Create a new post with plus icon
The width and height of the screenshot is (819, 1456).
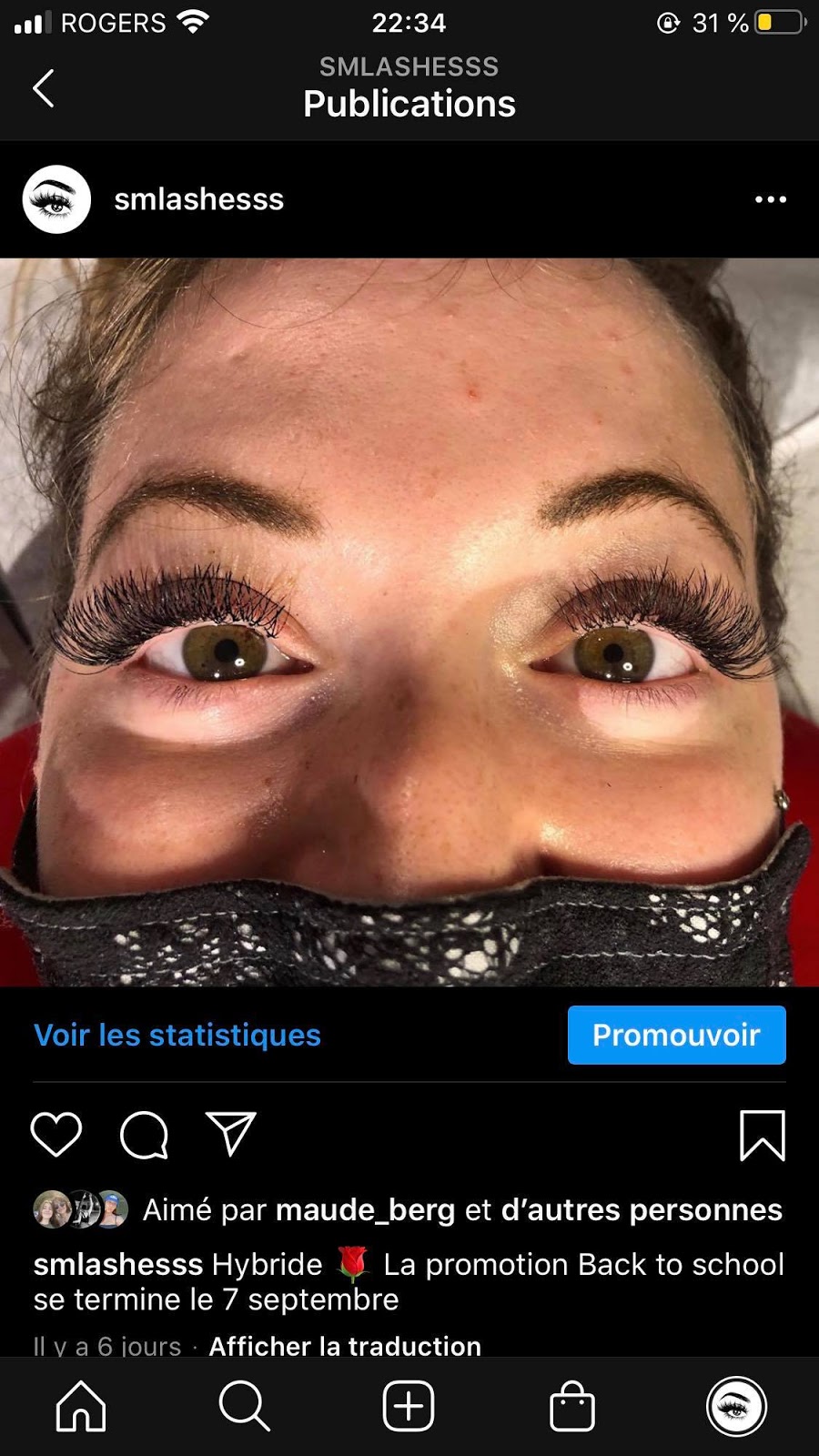coord(409,1406)
